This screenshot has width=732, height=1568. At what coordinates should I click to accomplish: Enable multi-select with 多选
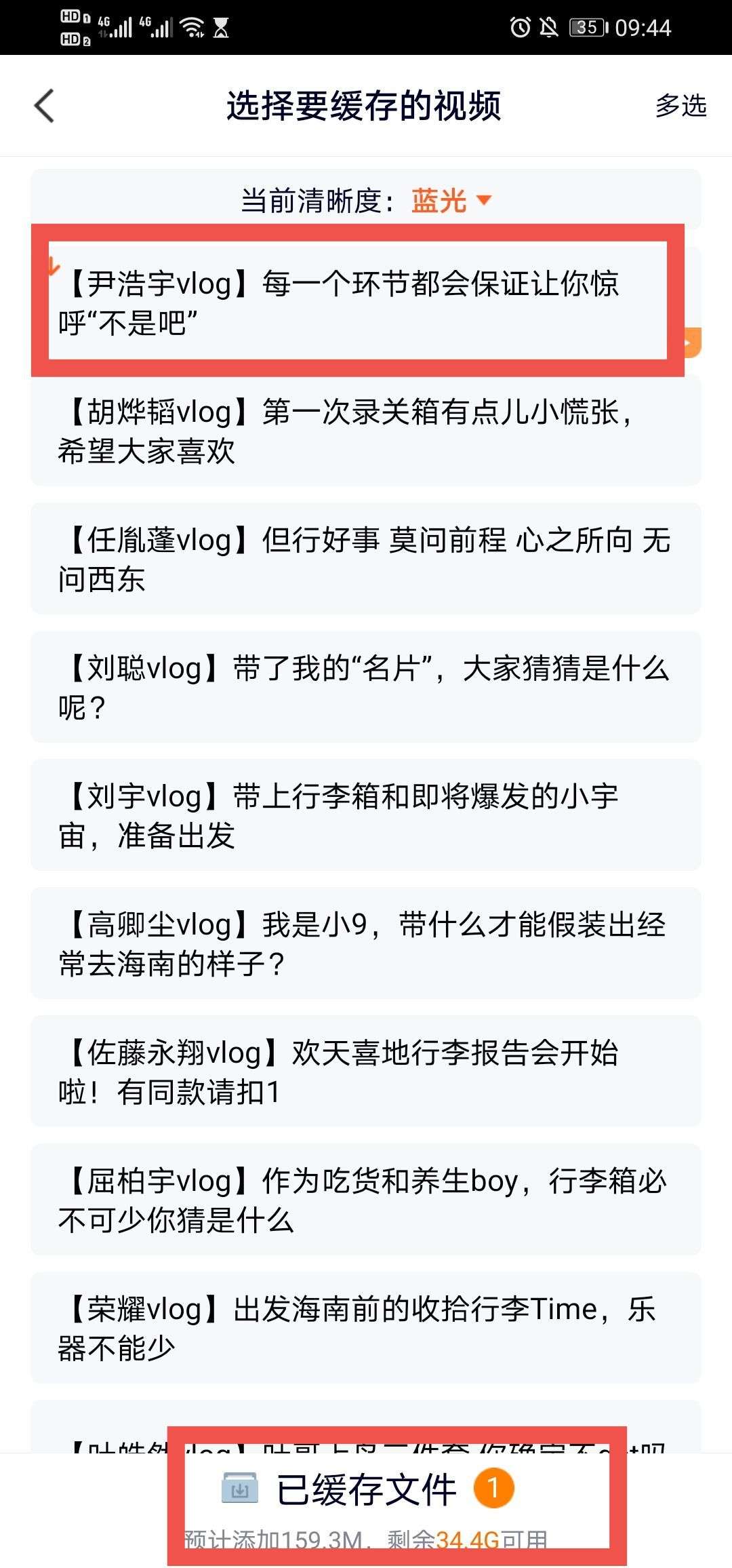pos(680,106)
